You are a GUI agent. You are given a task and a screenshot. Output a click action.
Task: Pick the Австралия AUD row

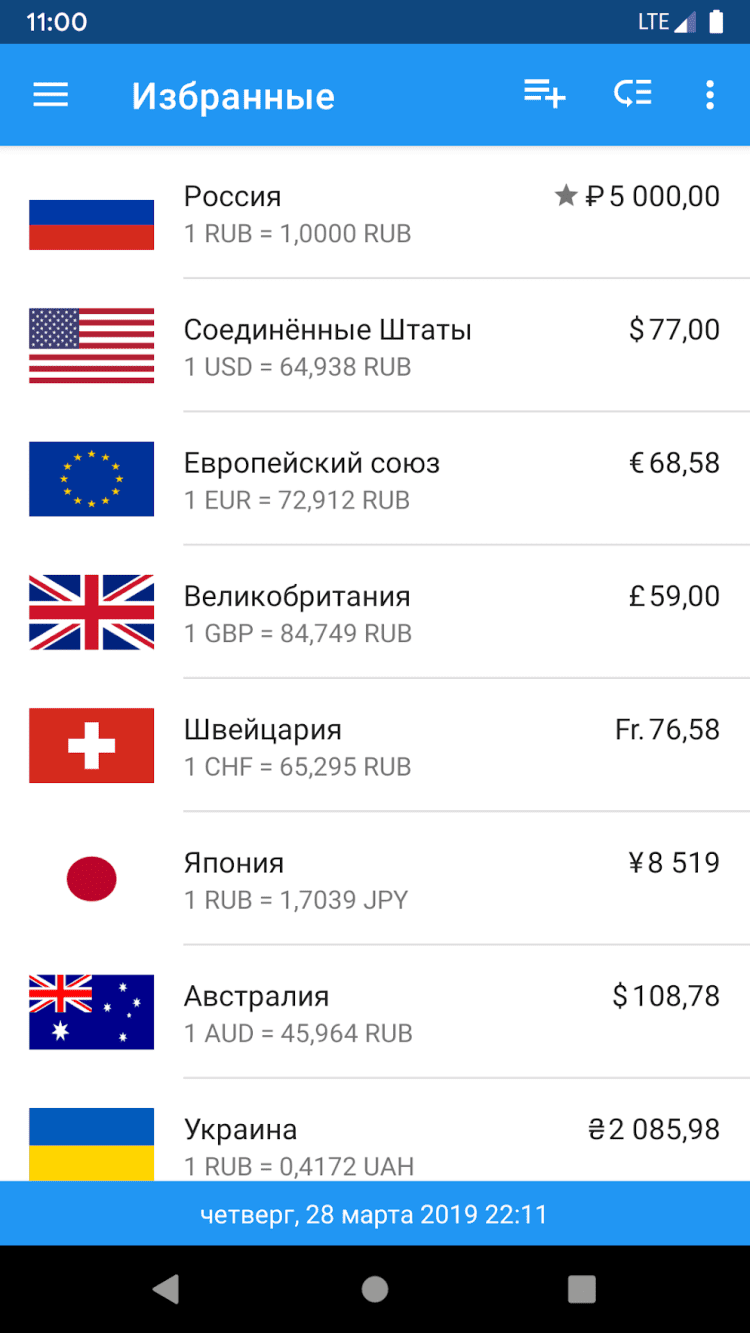coord(375,1013)
